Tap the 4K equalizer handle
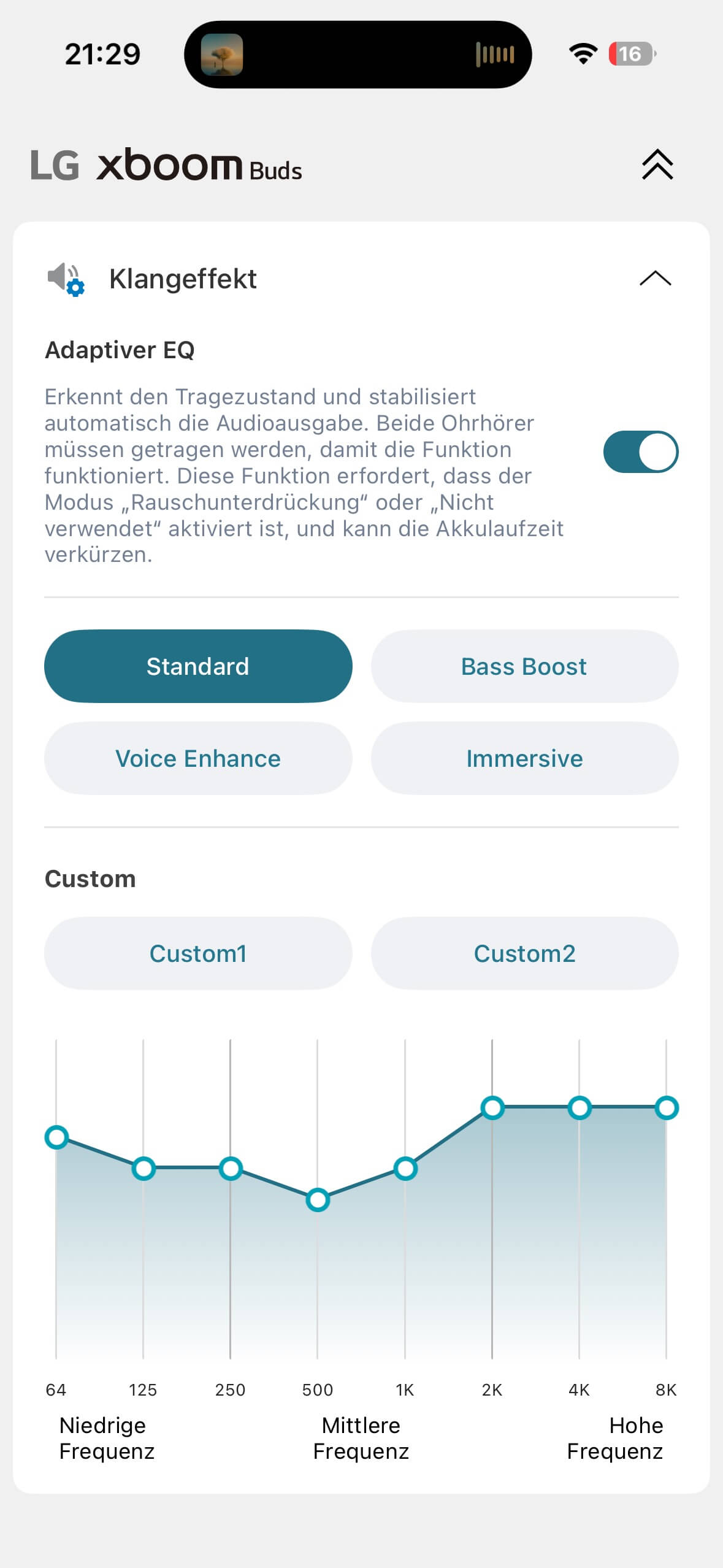 580,1107
